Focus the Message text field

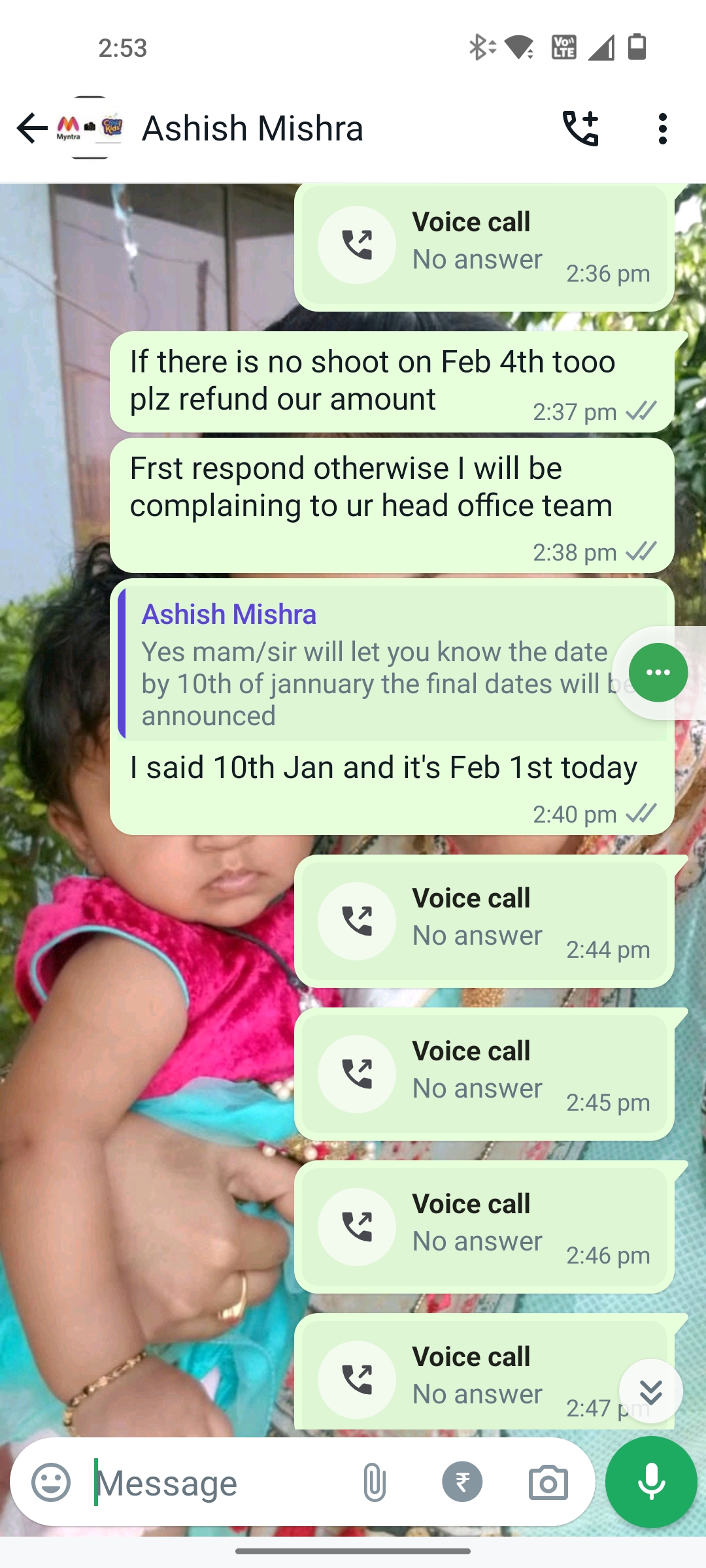(216, 1483)
